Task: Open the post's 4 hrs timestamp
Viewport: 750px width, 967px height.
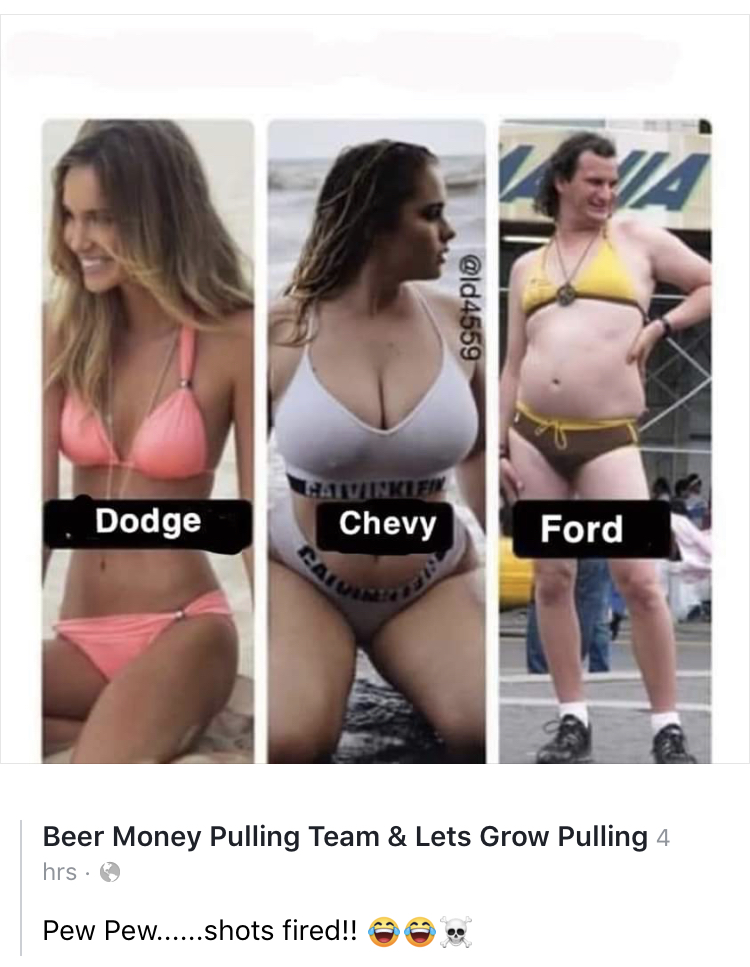Action: tap(60, 871)
